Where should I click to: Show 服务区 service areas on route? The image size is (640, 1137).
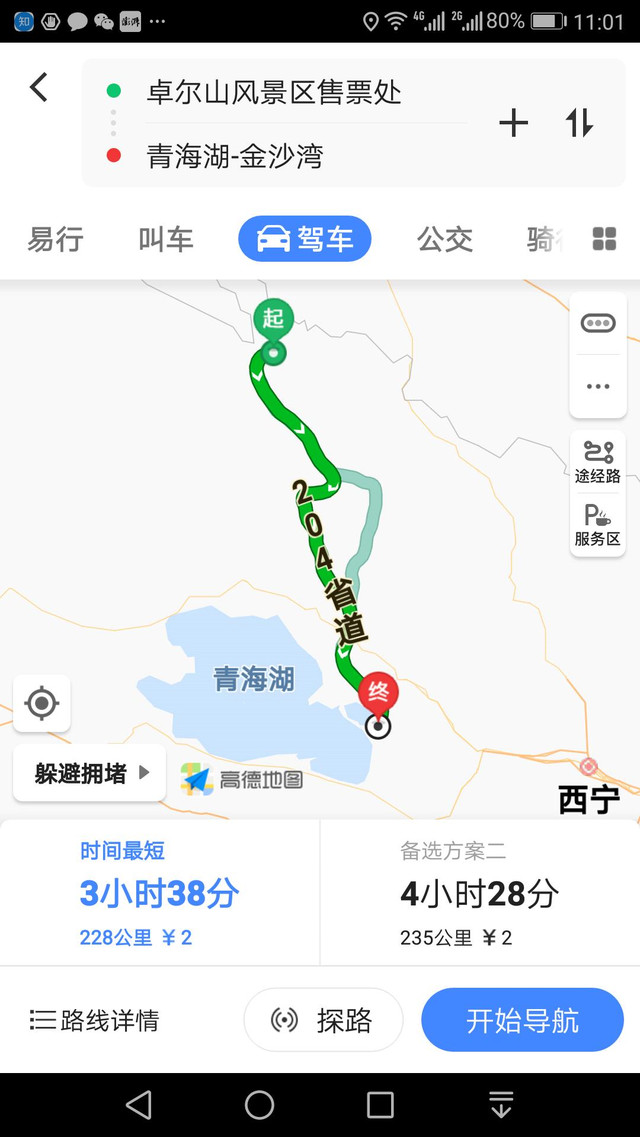[x=598, y=524]
